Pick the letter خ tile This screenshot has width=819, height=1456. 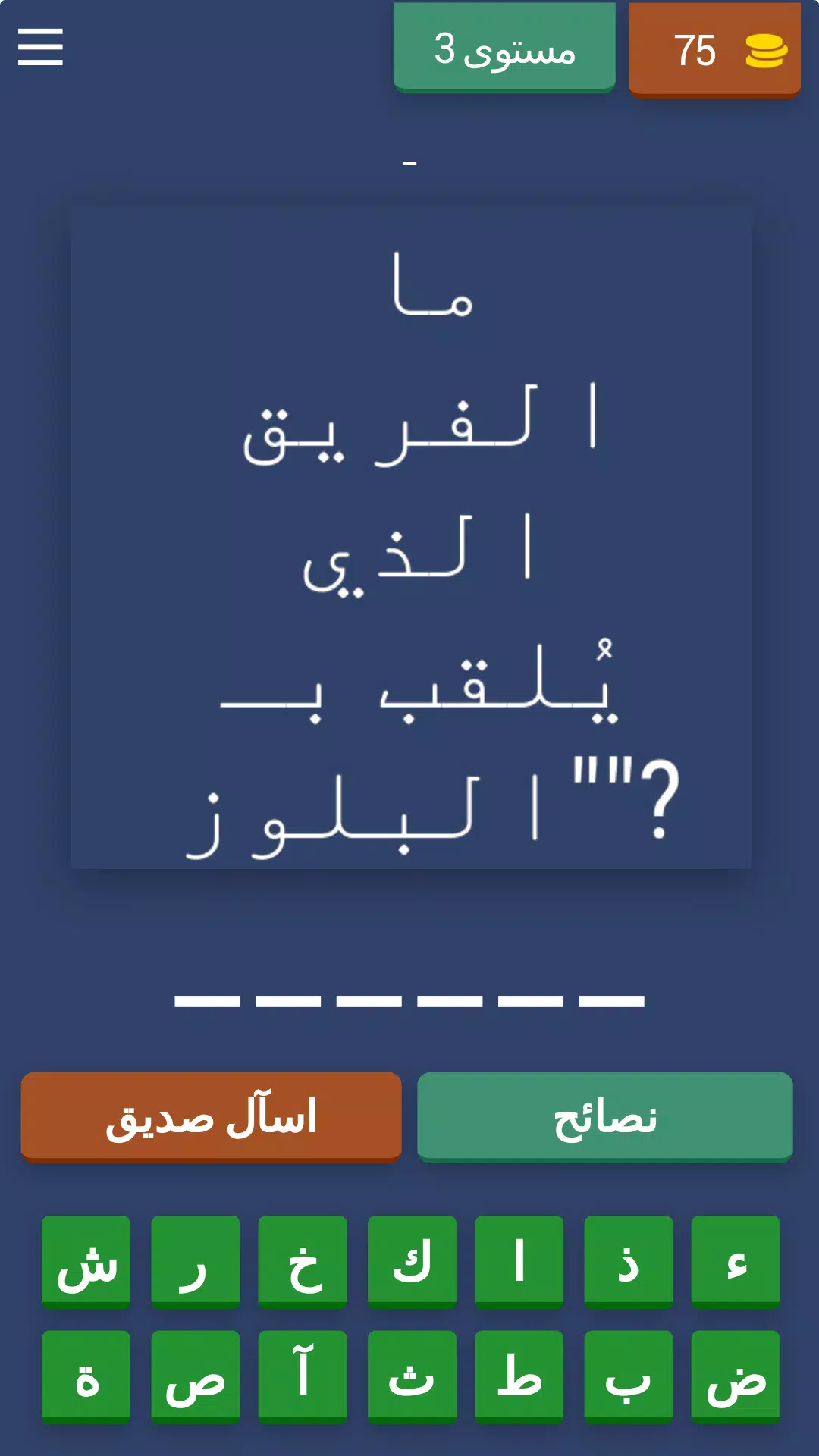pyautogui.click(x=303, y=1262)
